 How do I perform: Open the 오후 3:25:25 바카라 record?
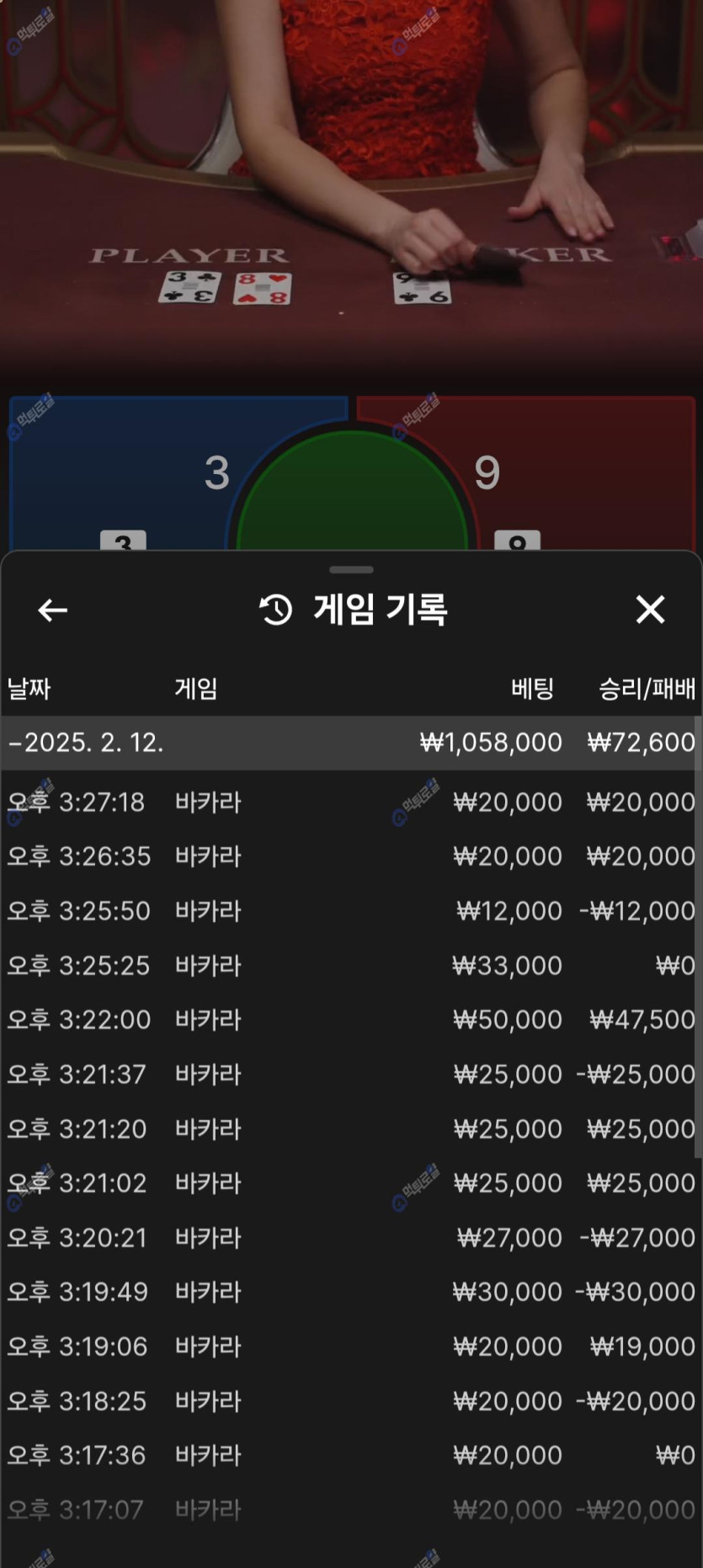350,965
